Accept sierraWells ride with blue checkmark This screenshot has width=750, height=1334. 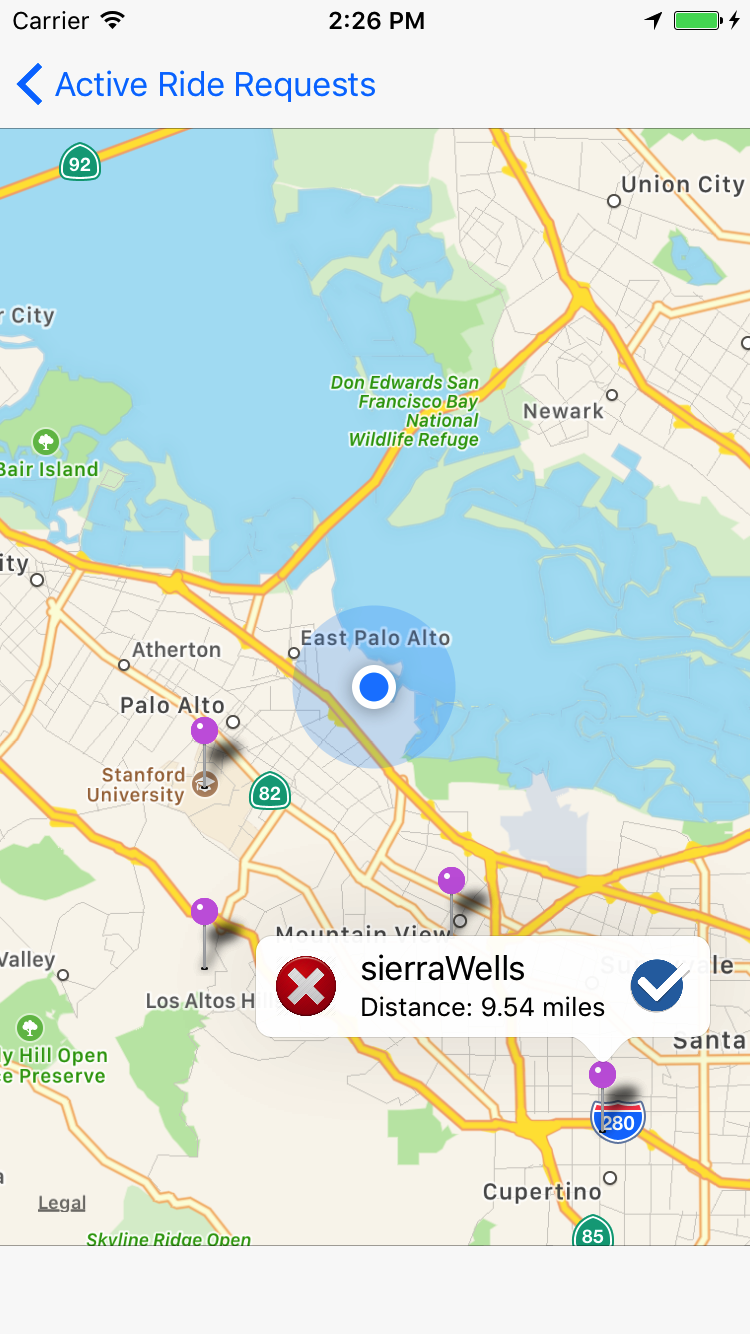click(x=658, y=985)
